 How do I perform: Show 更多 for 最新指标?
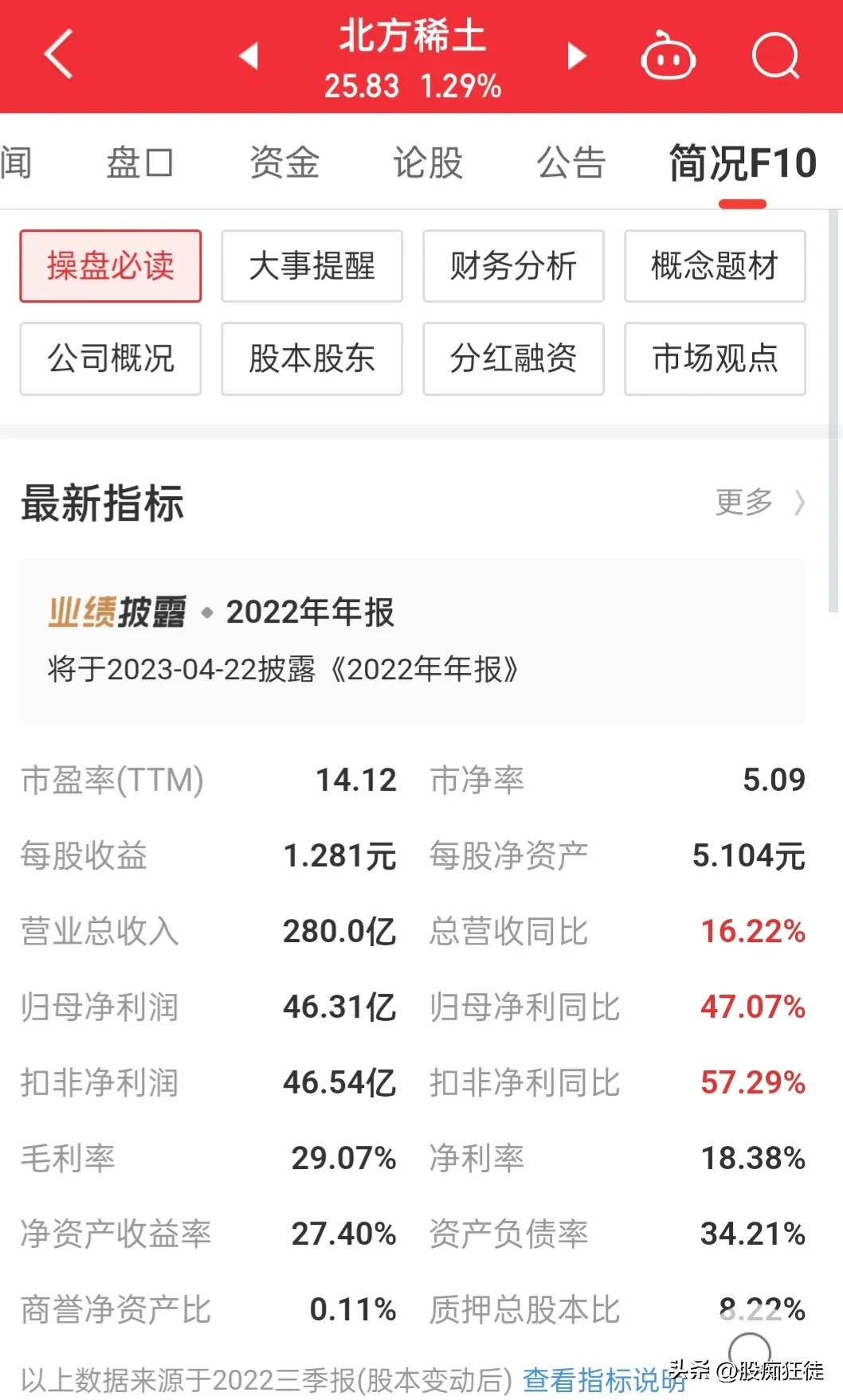[x=759, y=503]
